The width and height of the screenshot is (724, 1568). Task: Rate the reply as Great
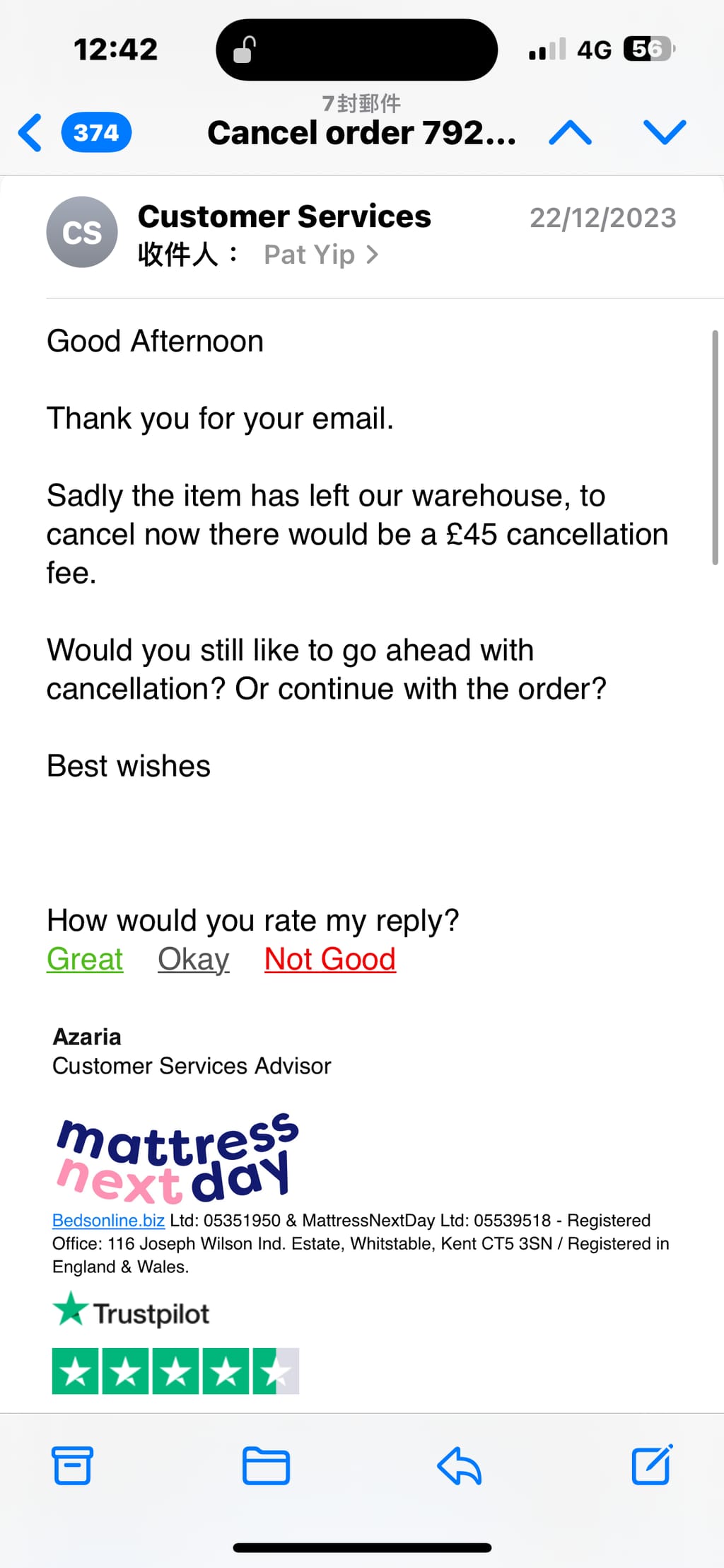click(84, 959)
